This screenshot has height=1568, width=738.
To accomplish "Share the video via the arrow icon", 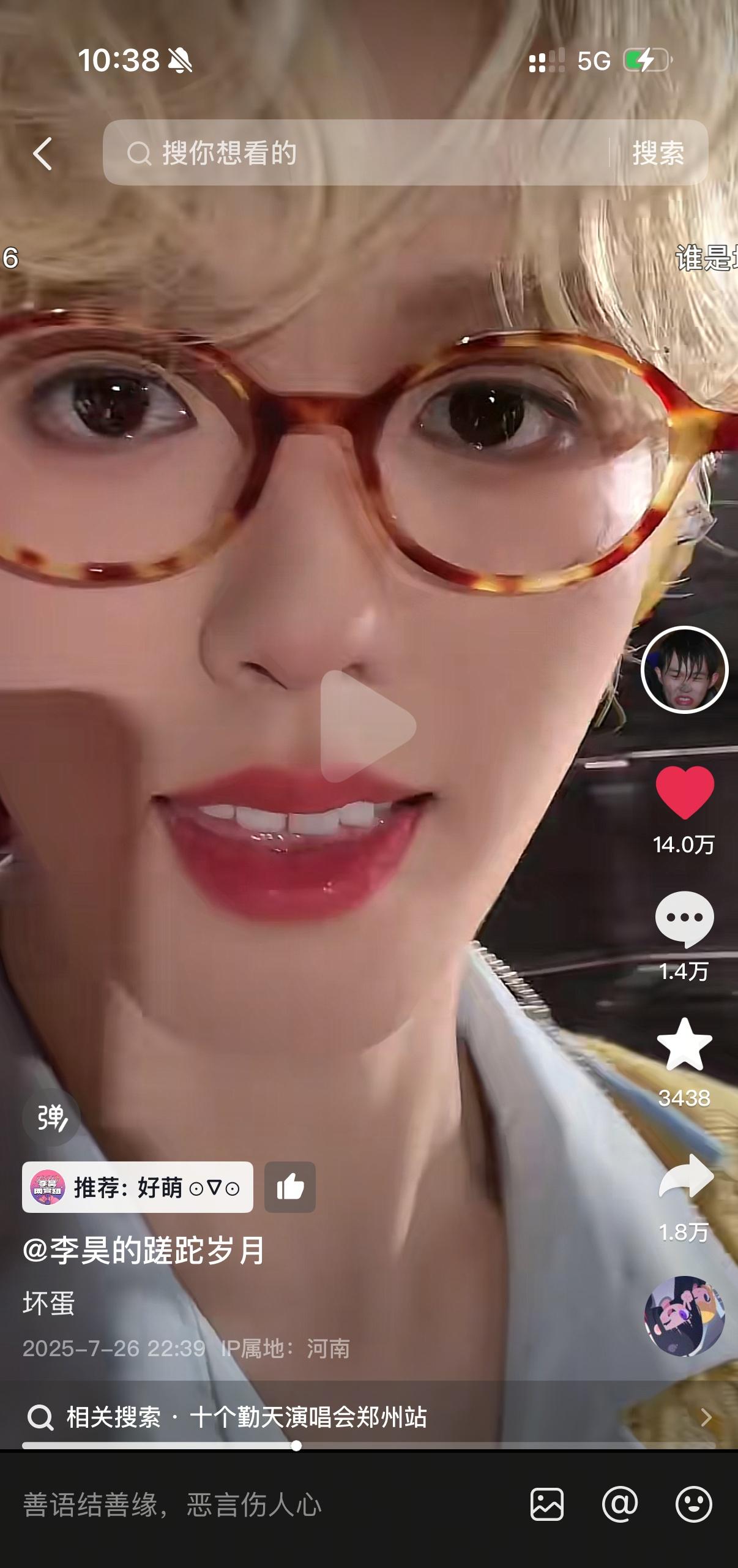I will click(685, 1176).
